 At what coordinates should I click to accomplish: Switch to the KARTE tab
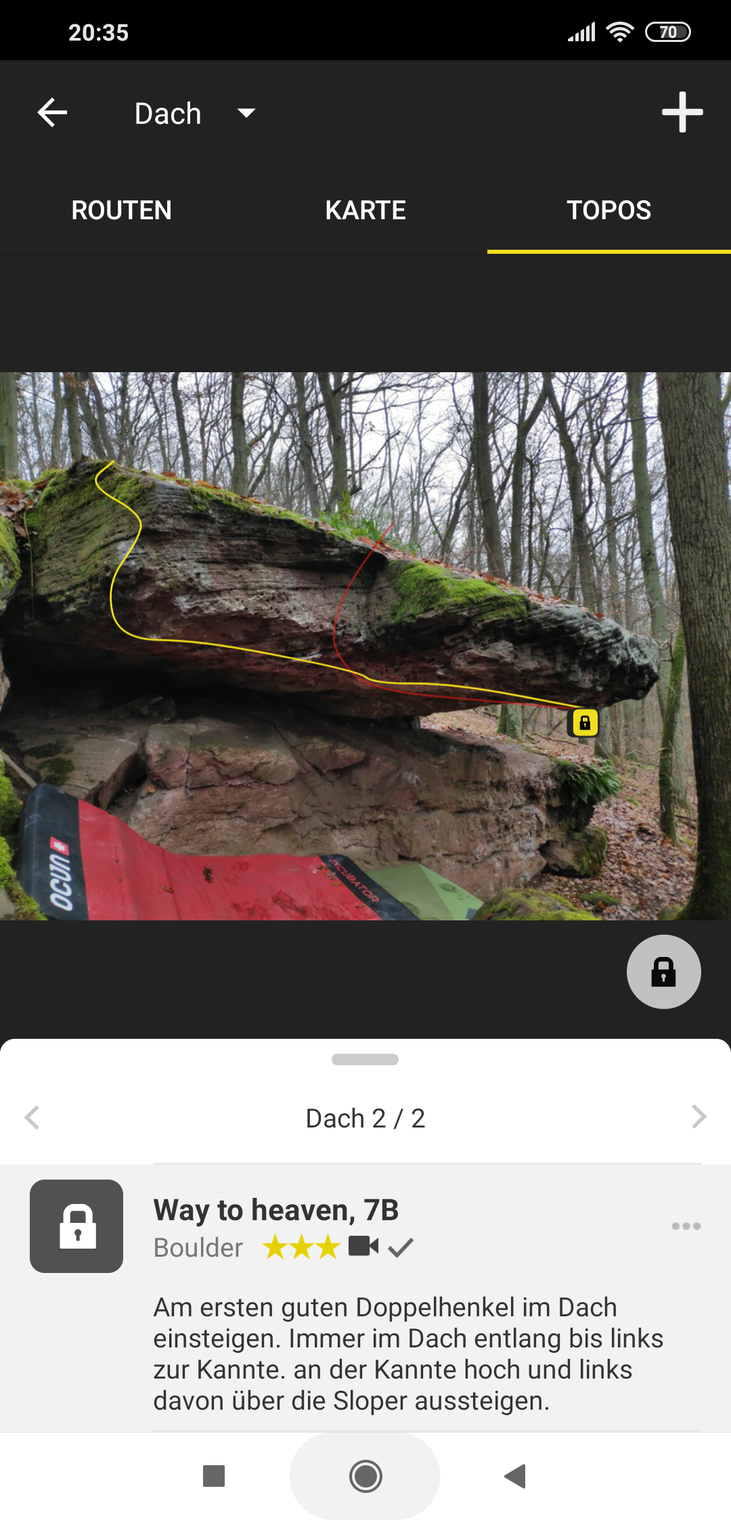click(x=365, y=210)
